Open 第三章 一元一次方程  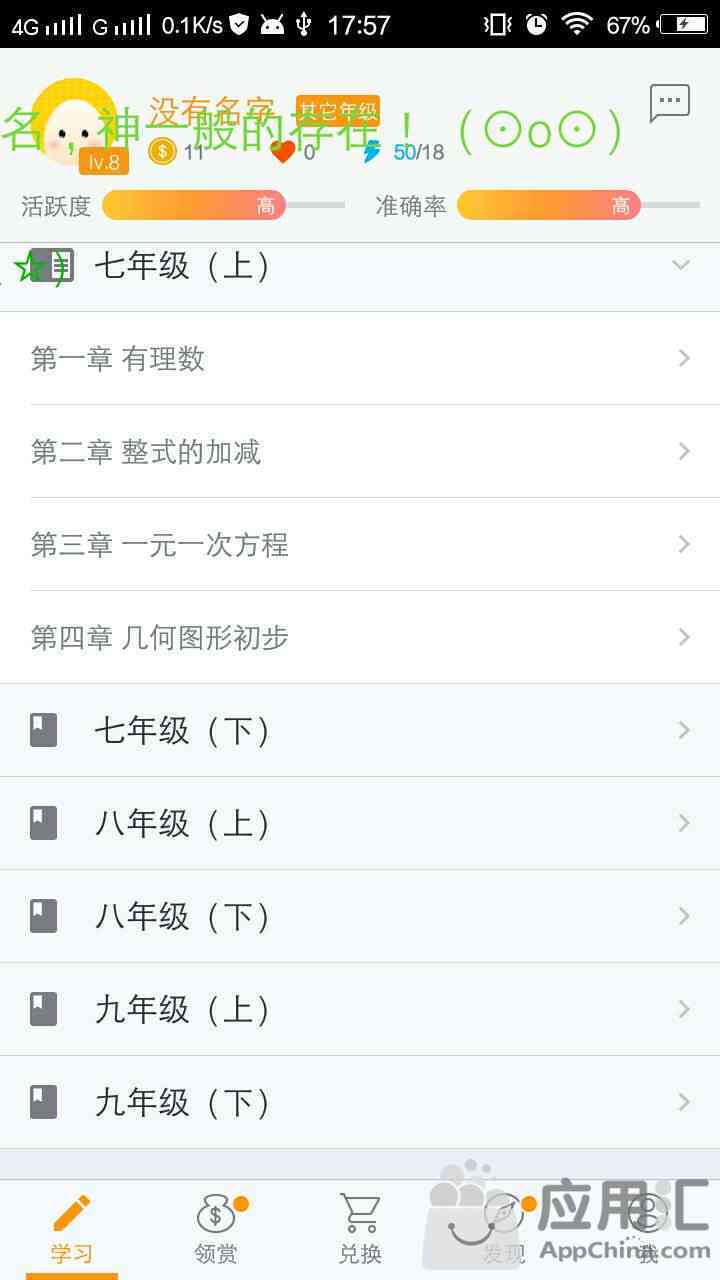(360, 544)
